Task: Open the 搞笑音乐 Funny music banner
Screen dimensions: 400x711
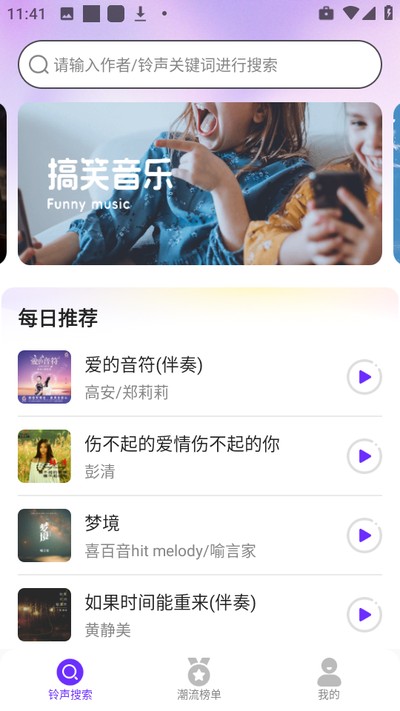Action: pyautogui.click(x=200, y=183)
